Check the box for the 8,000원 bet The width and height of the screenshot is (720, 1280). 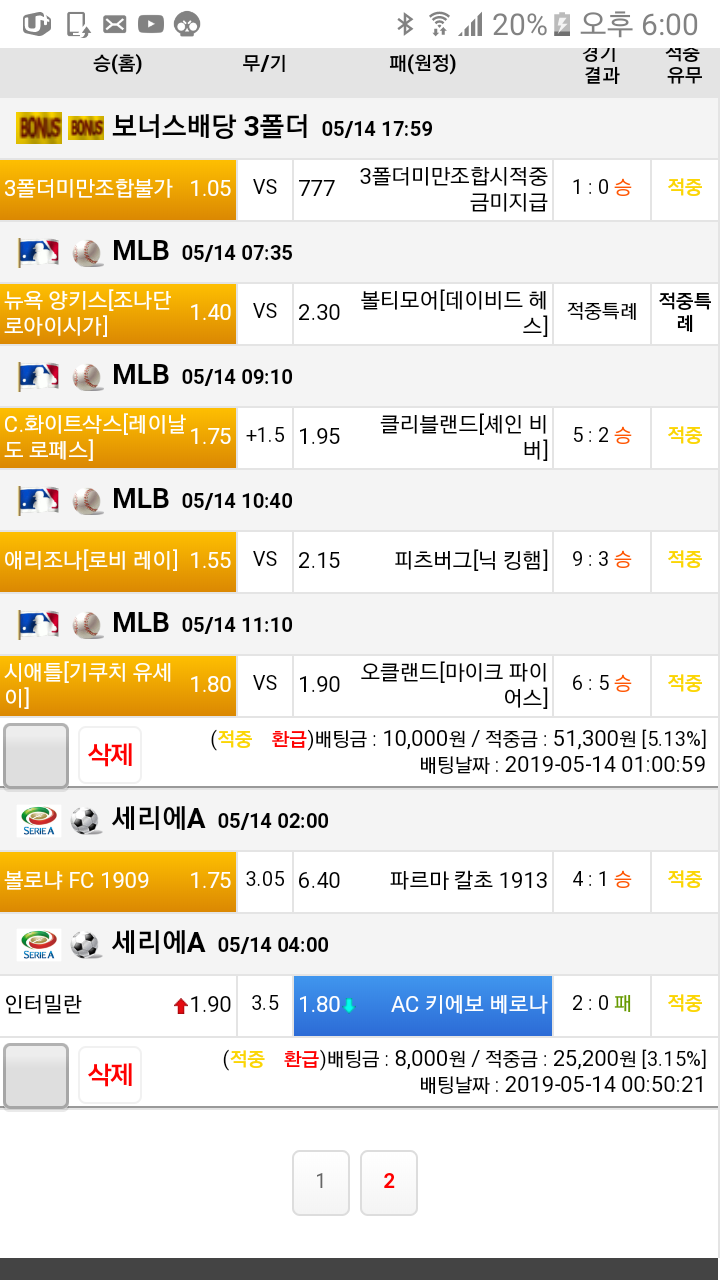(x=36, y=1076)
